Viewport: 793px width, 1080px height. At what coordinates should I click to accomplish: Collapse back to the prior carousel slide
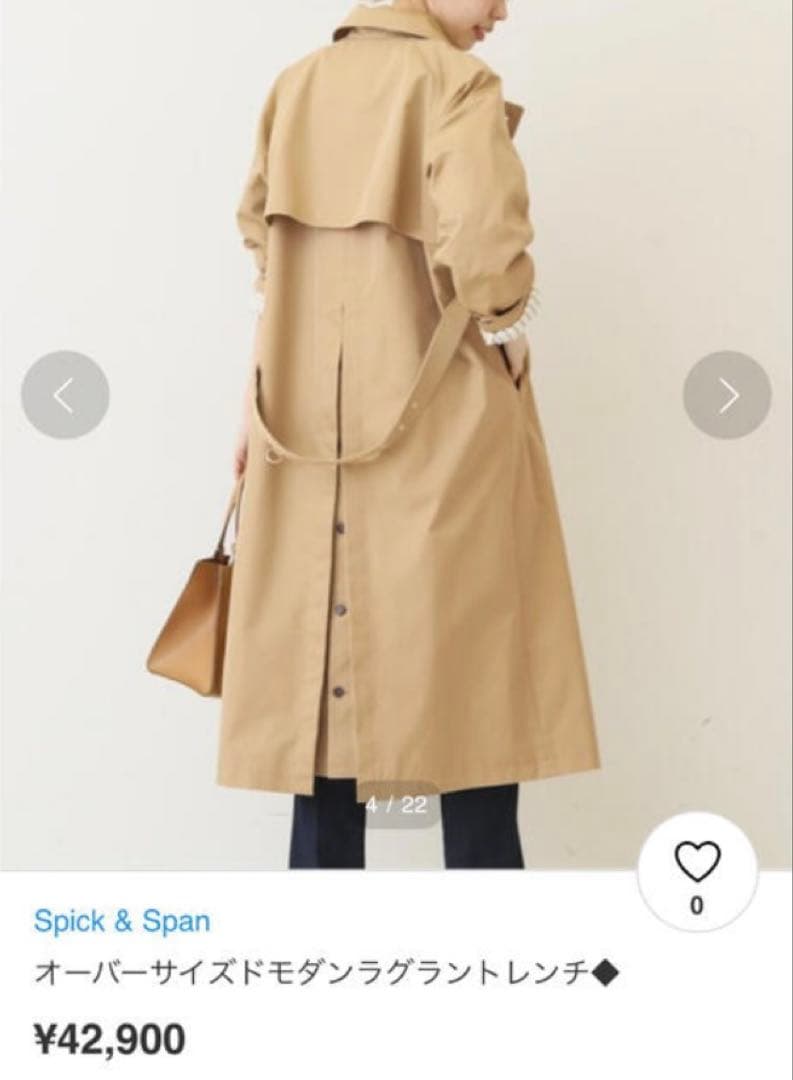pyautogui.click(x=68, y=393)
